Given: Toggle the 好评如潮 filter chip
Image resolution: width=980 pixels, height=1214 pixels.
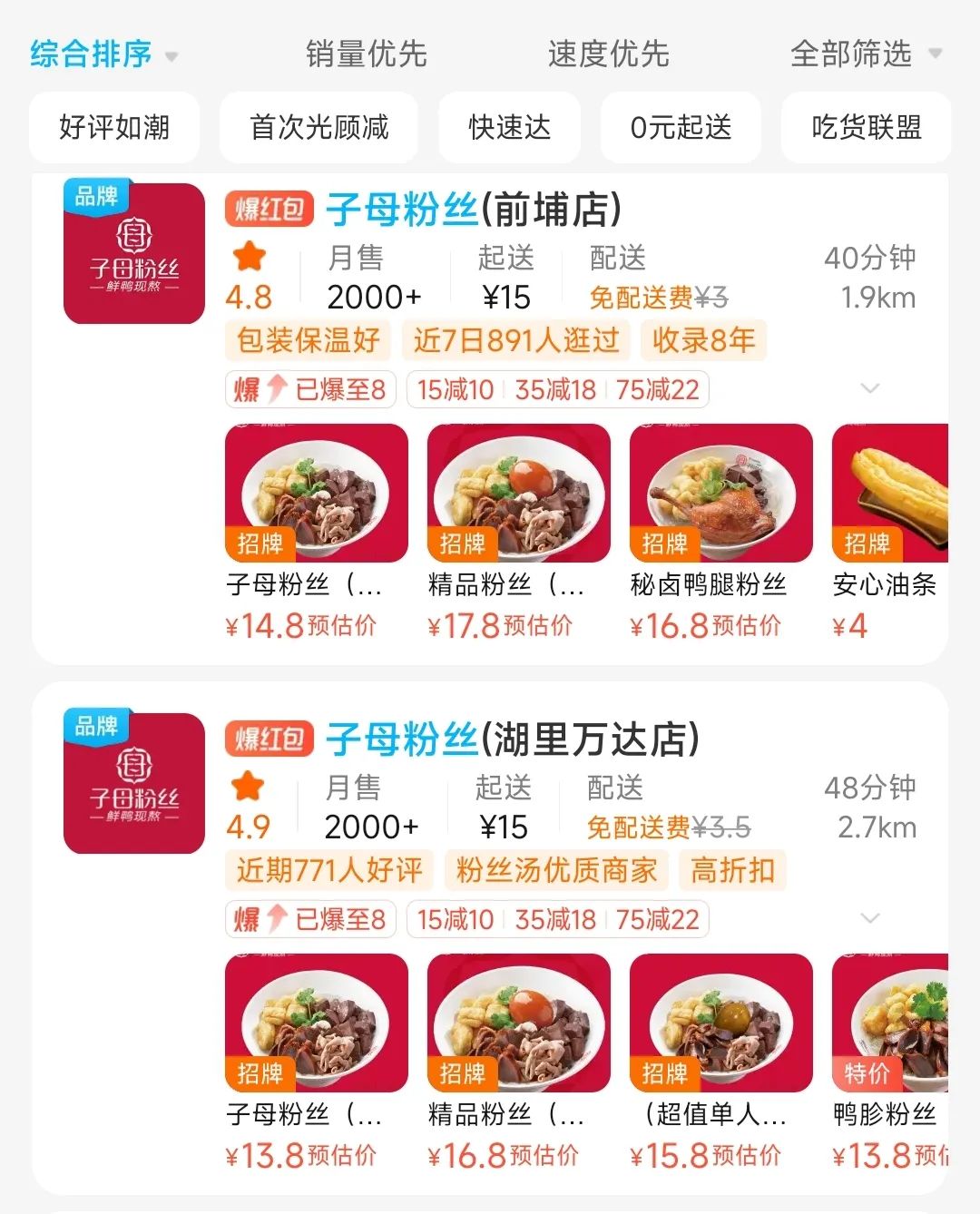Looking at the screenshot, I should coord(114,128).
